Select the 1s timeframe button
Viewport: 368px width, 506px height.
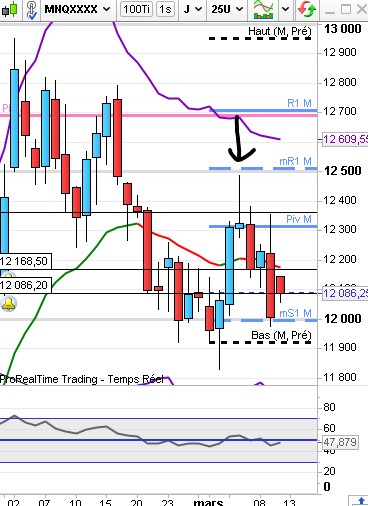pos(165,9)
